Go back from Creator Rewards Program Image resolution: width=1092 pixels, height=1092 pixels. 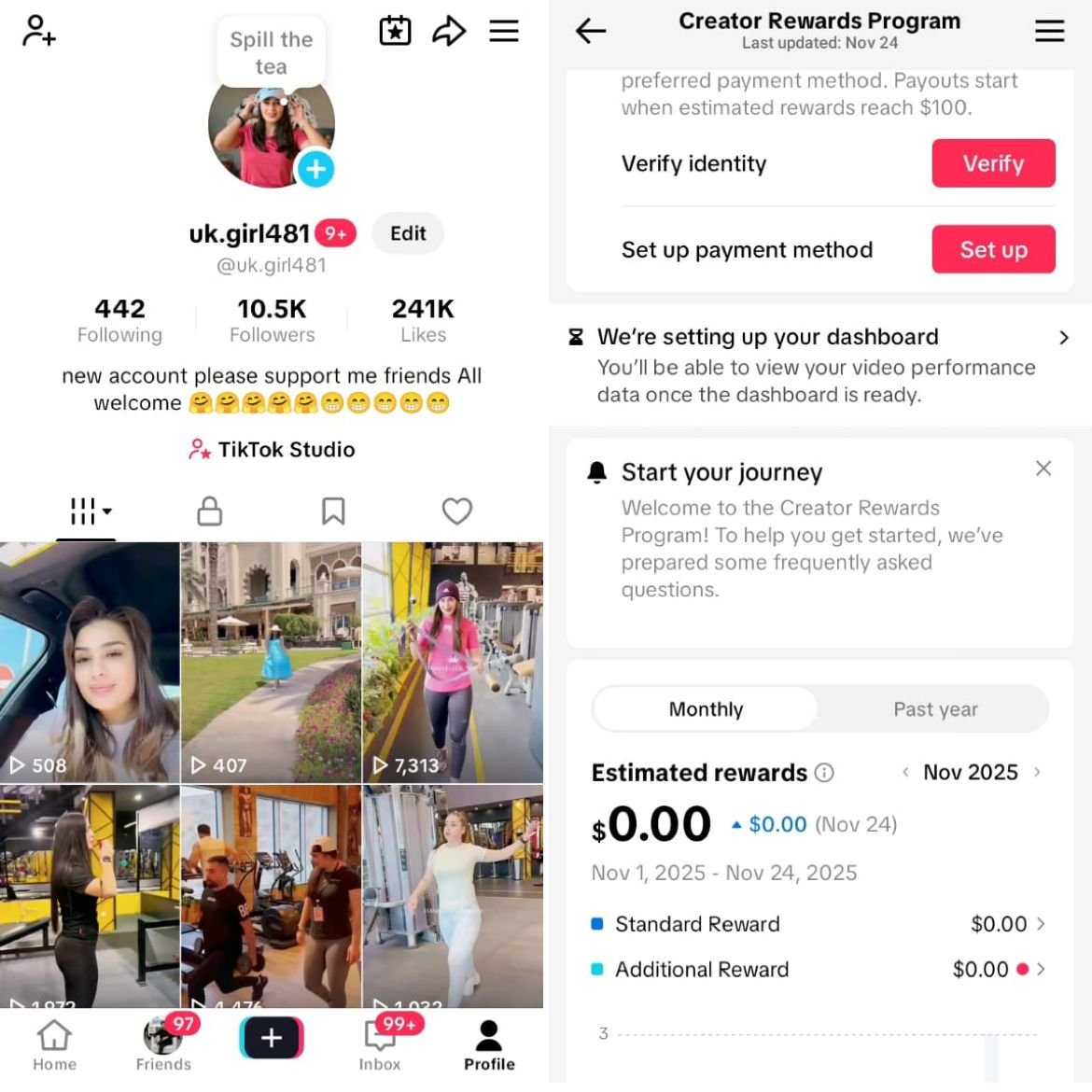point(591,31)
